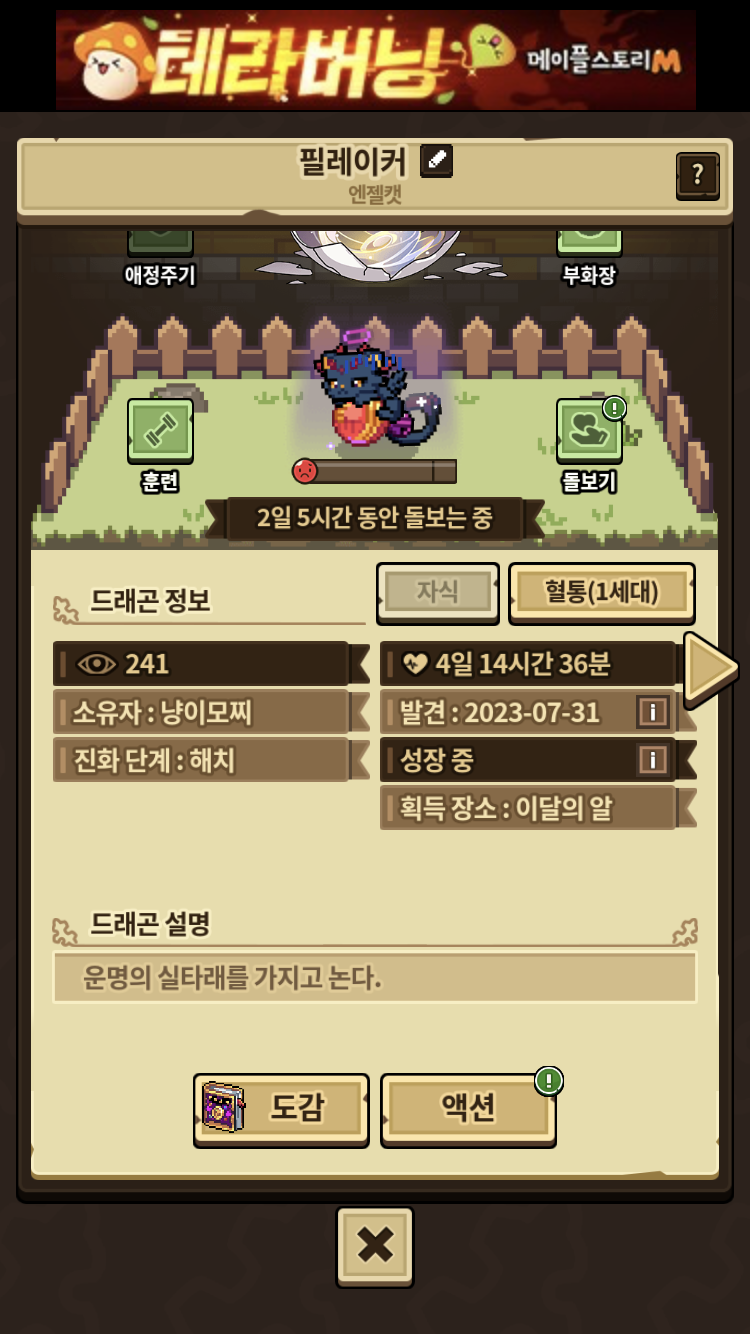750x1334 pixels.
Task: Open 혈통(1세대) bloodline tab
Action: (601, 592)
